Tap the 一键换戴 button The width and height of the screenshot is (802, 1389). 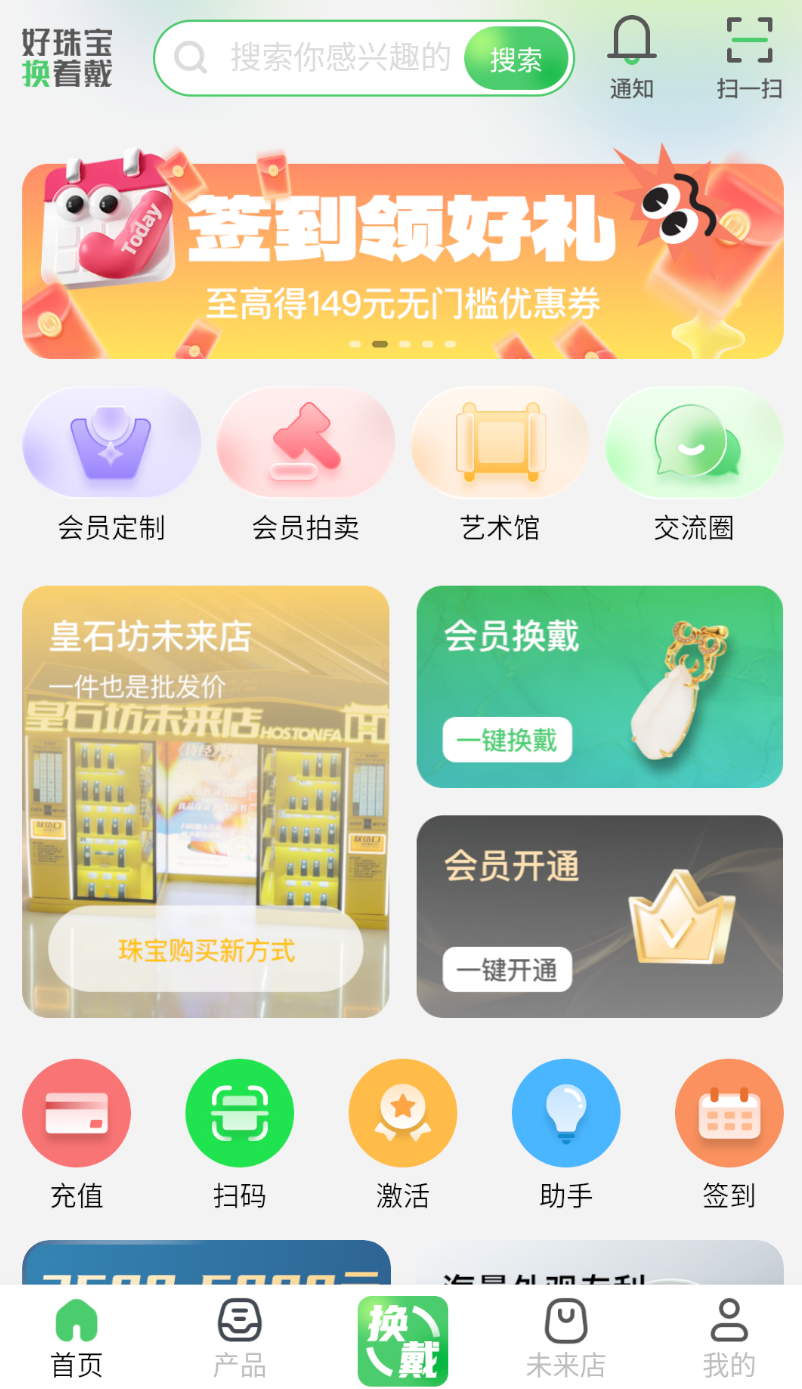(x=507, y=740)
